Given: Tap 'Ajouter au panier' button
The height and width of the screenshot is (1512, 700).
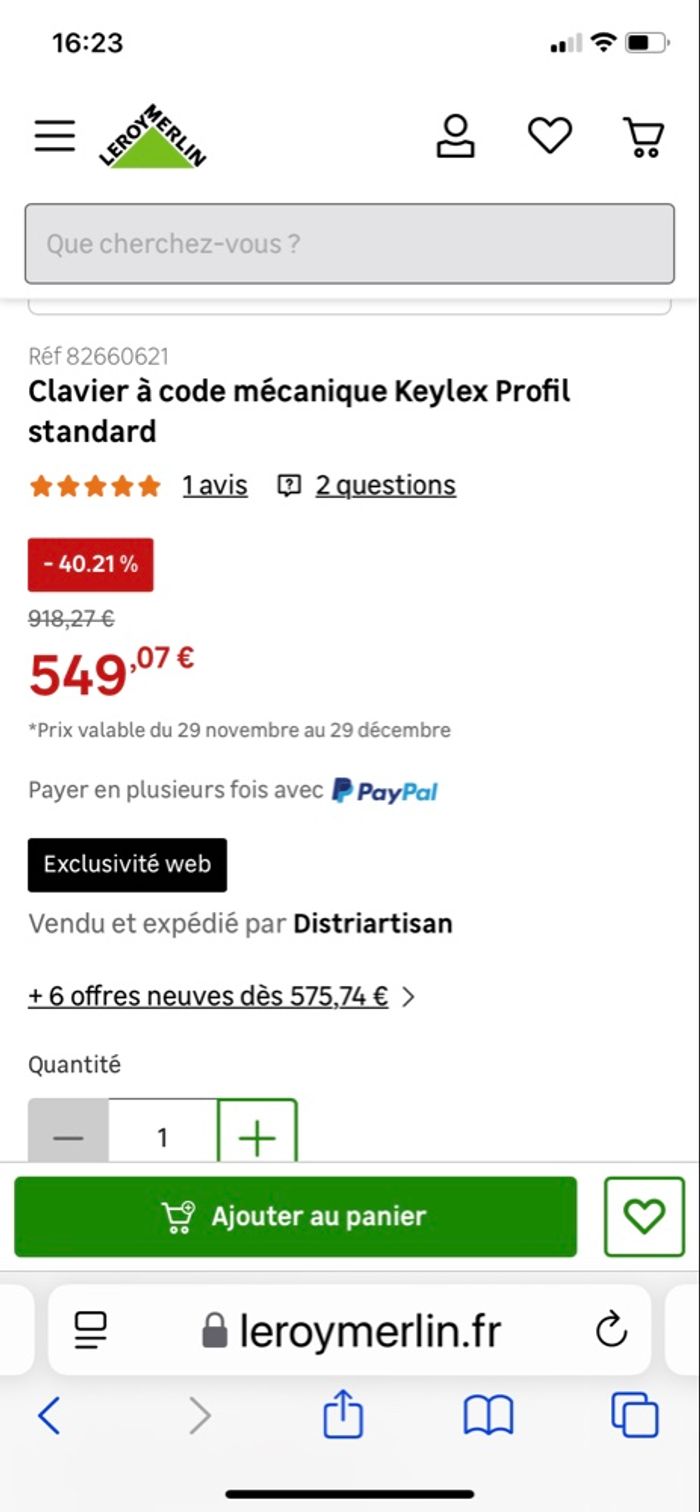Looking at the screenshot, I should [x=295, y=1216].
